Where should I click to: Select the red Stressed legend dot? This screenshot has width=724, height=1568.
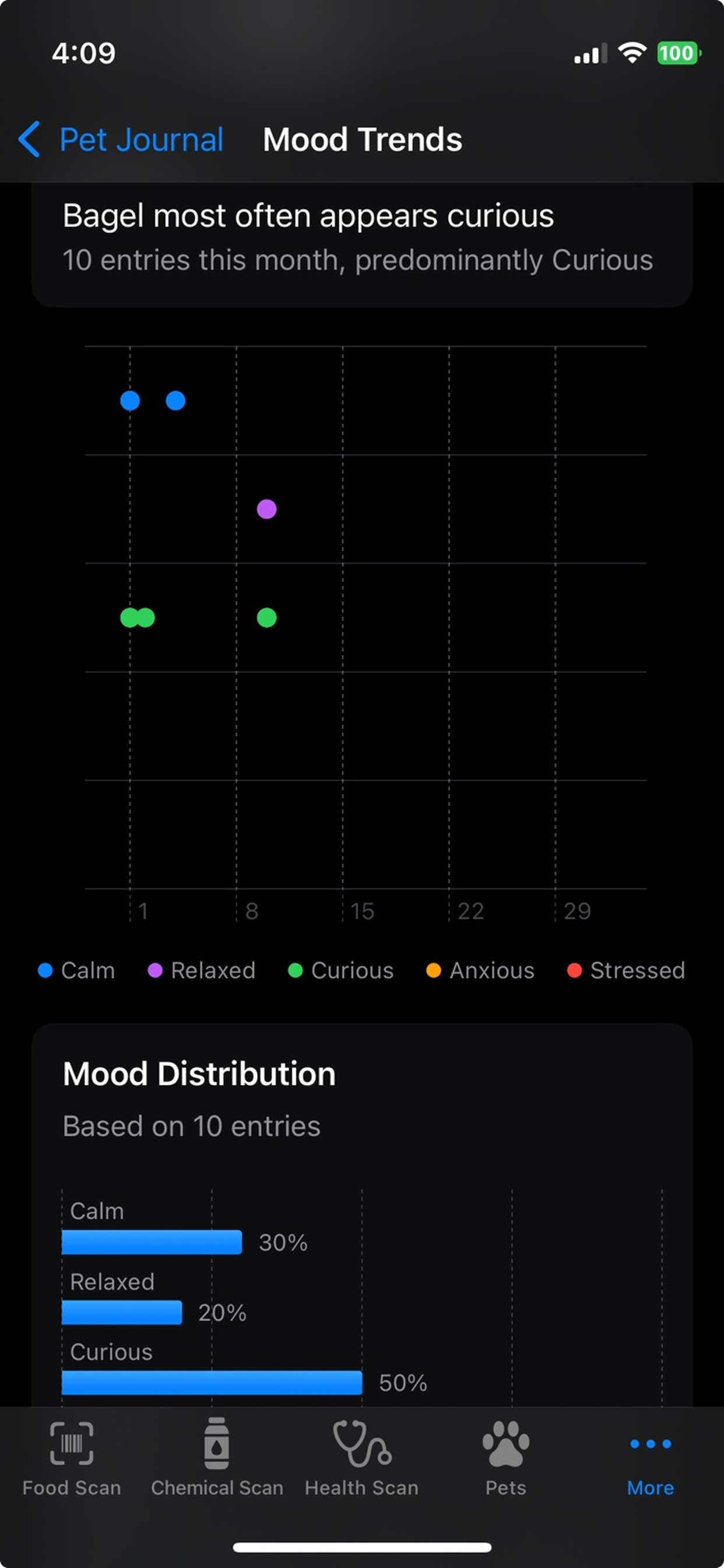572,970
